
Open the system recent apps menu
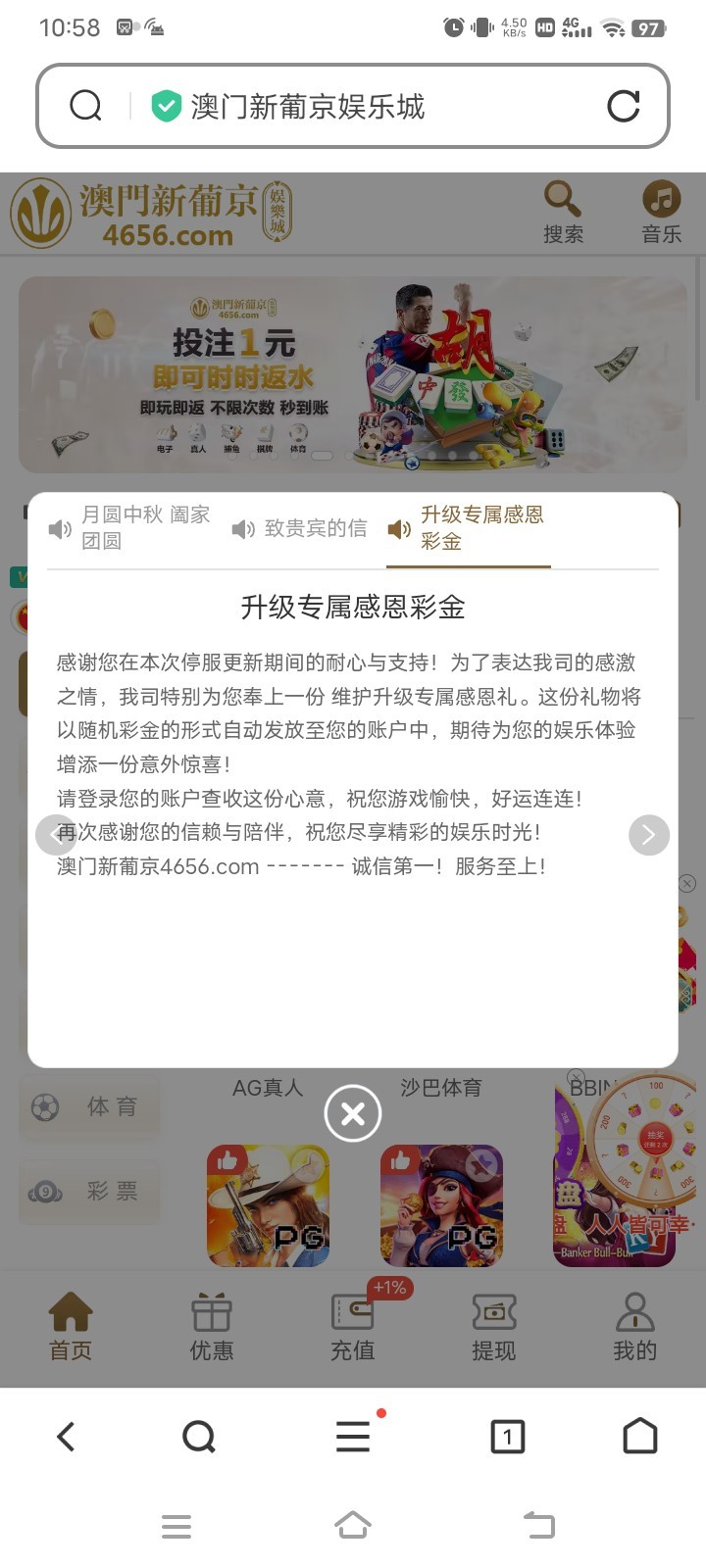[176, 1526]
